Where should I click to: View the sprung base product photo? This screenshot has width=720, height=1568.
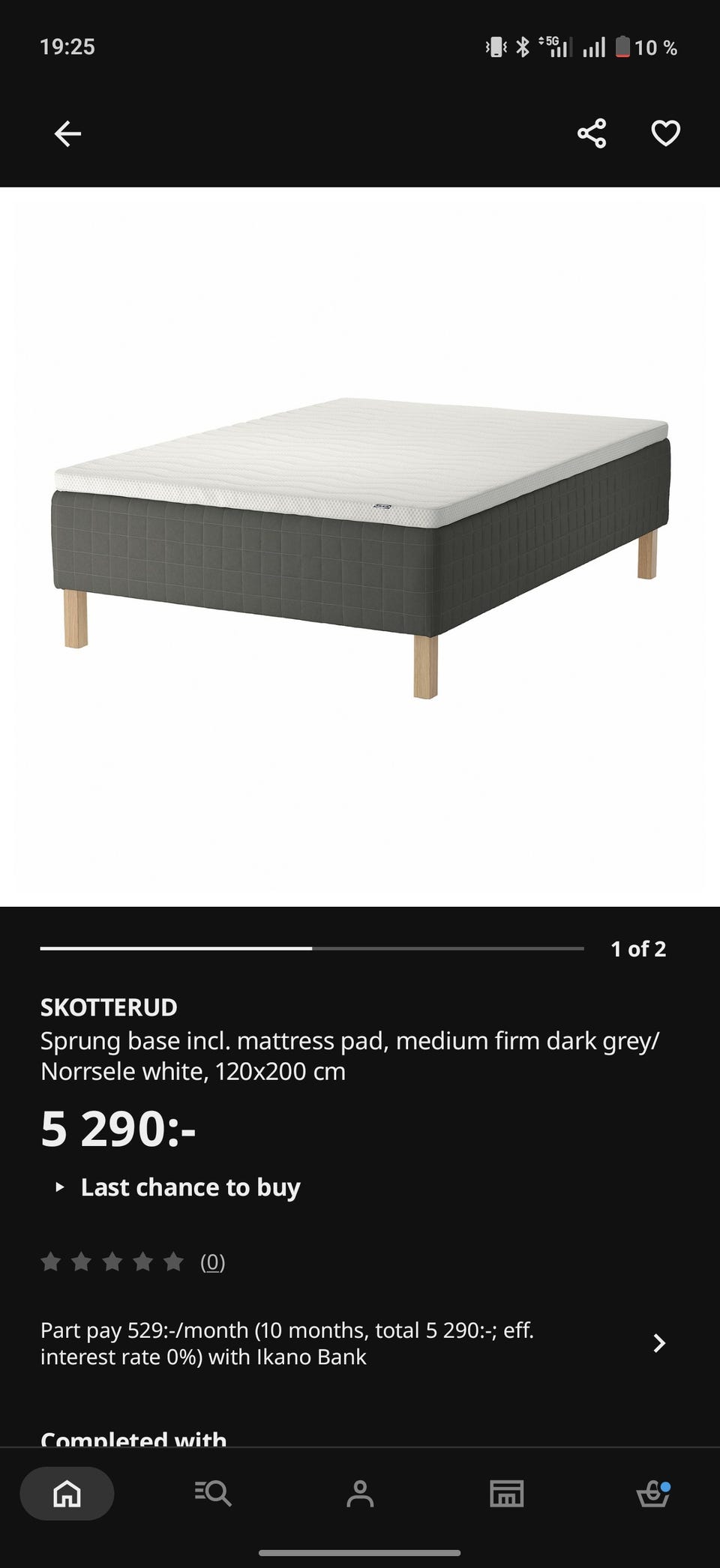pyautogui.click(x=360, y=540)
